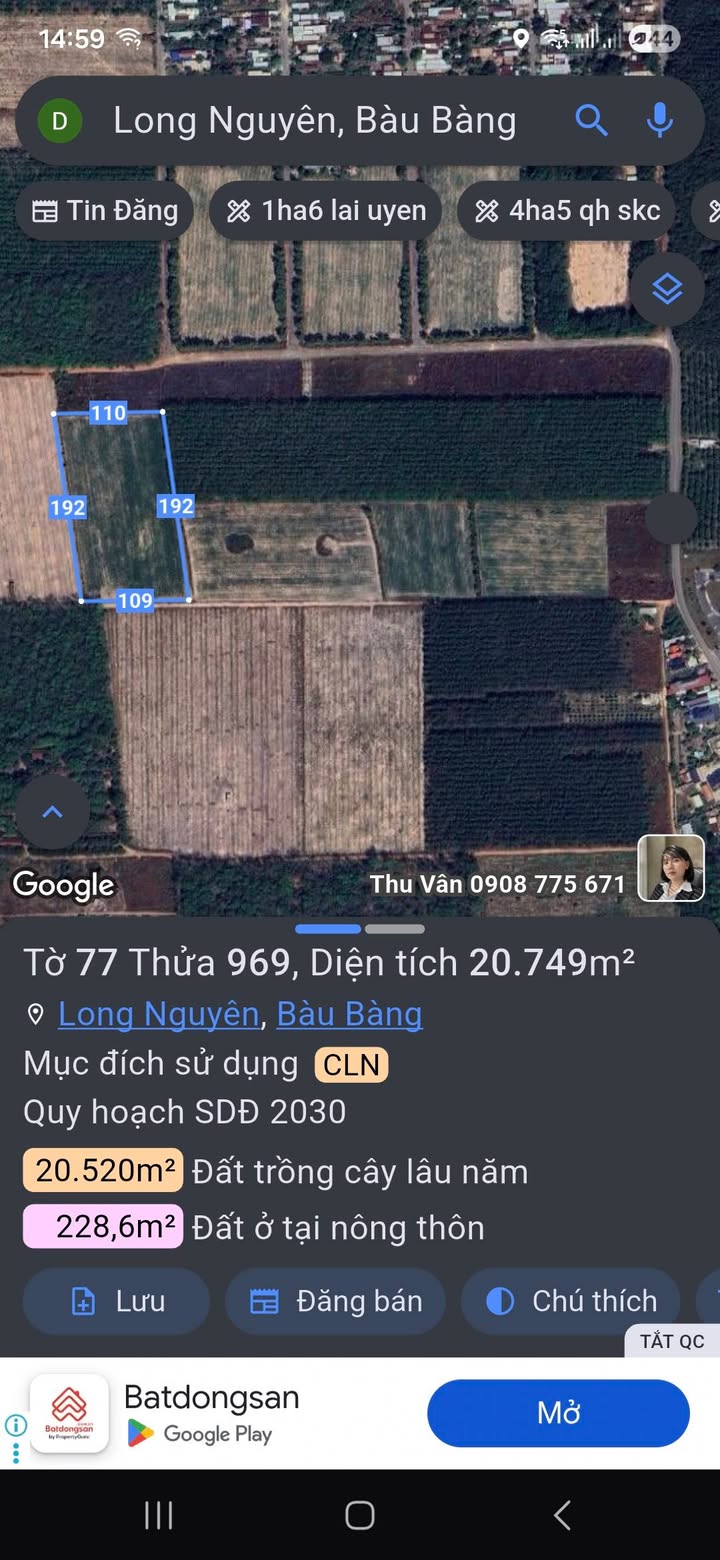
Task: Open the Bàu Bàng link
Action: pos(349,1014)
